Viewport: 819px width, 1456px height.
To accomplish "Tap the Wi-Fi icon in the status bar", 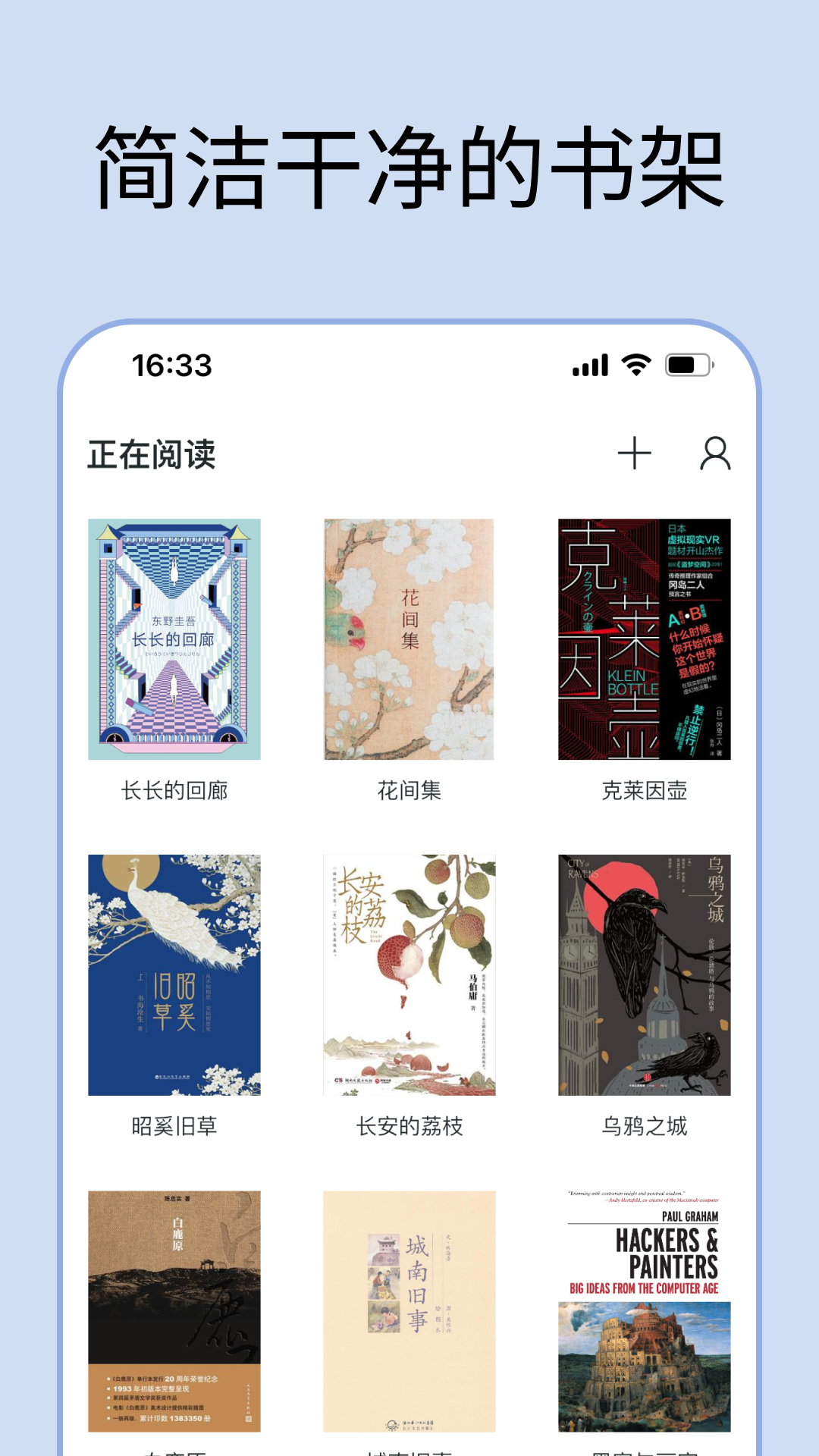I will 634,366.
